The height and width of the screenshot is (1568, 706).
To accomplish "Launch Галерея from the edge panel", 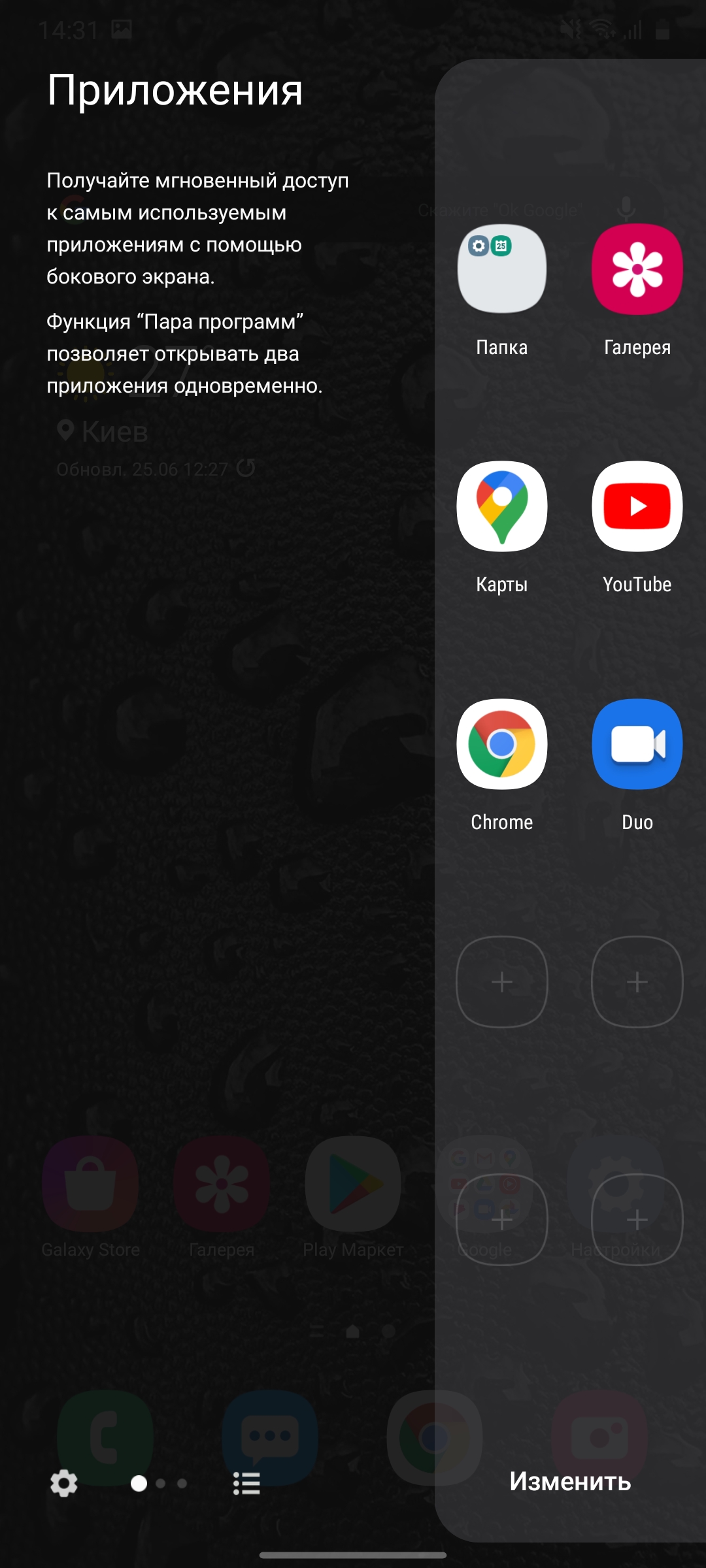I will pos(637,269).
